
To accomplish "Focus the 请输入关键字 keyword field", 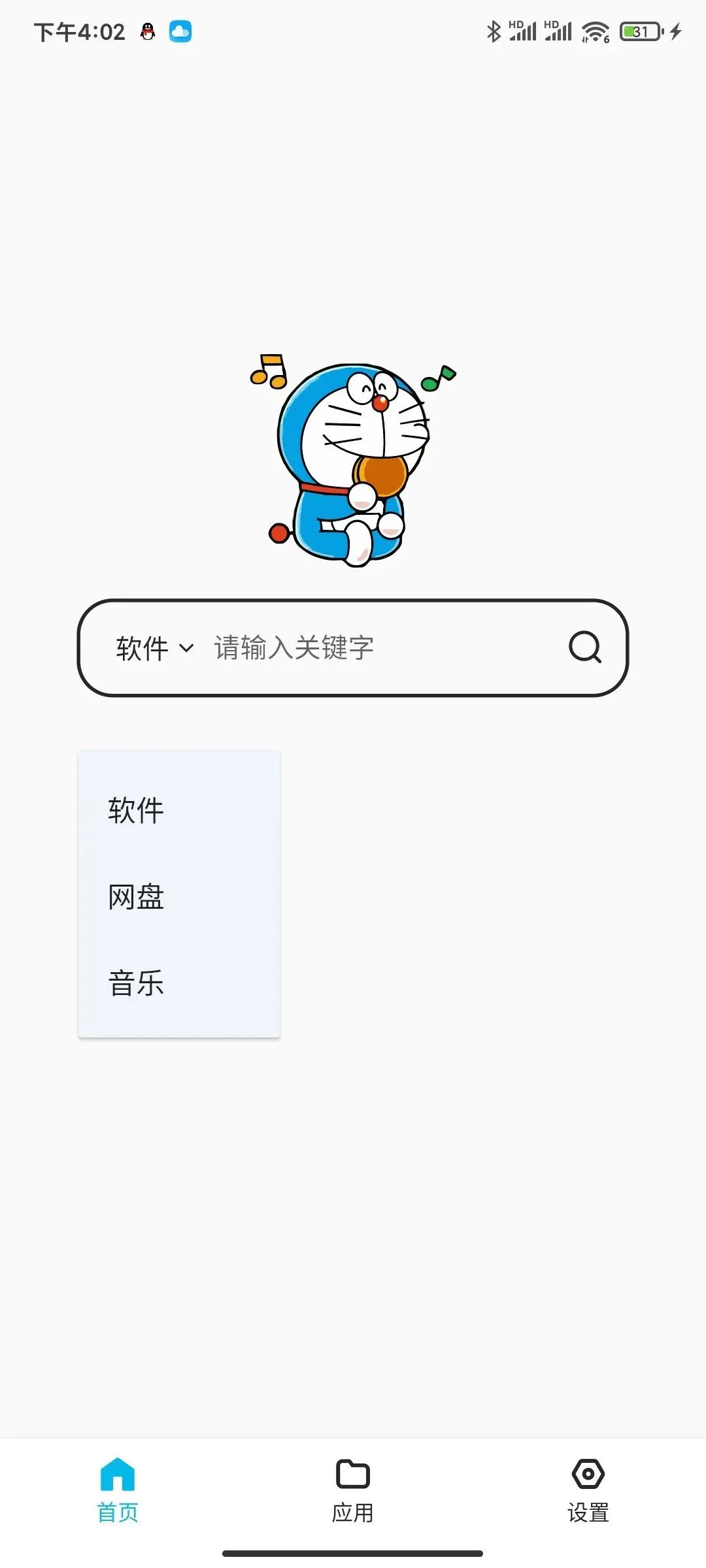I will (x=379, y=647).
